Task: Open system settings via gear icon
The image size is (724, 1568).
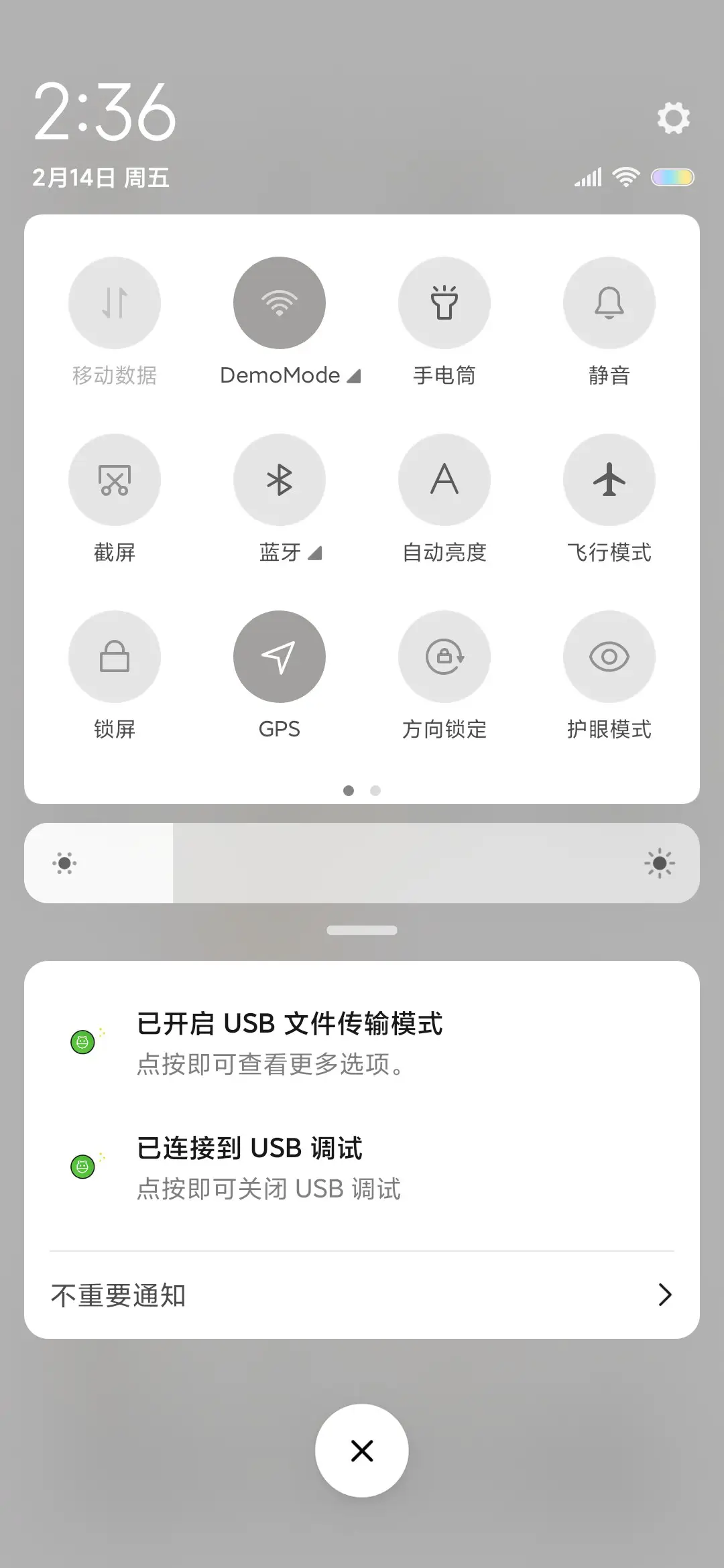Action: point(673,119)
